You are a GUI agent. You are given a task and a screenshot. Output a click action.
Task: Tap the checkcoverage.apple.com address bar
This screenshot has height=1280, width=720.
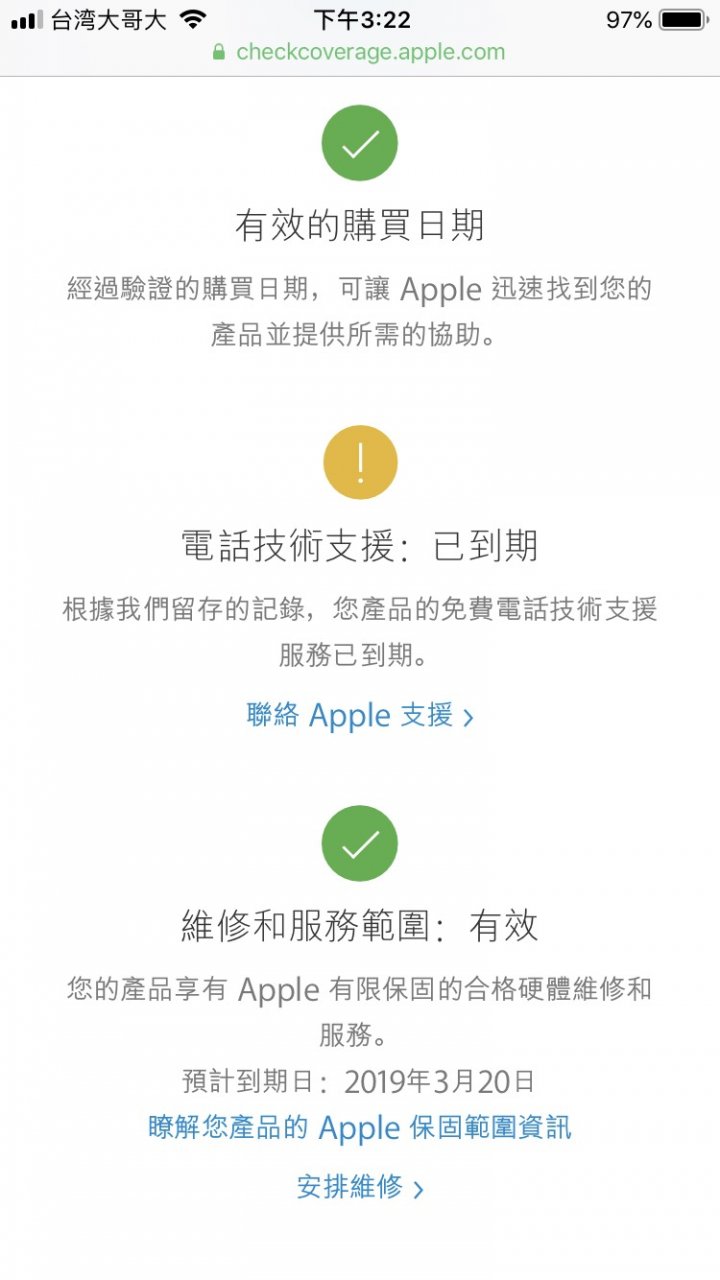pyautogui.click(x=359, y=52)
